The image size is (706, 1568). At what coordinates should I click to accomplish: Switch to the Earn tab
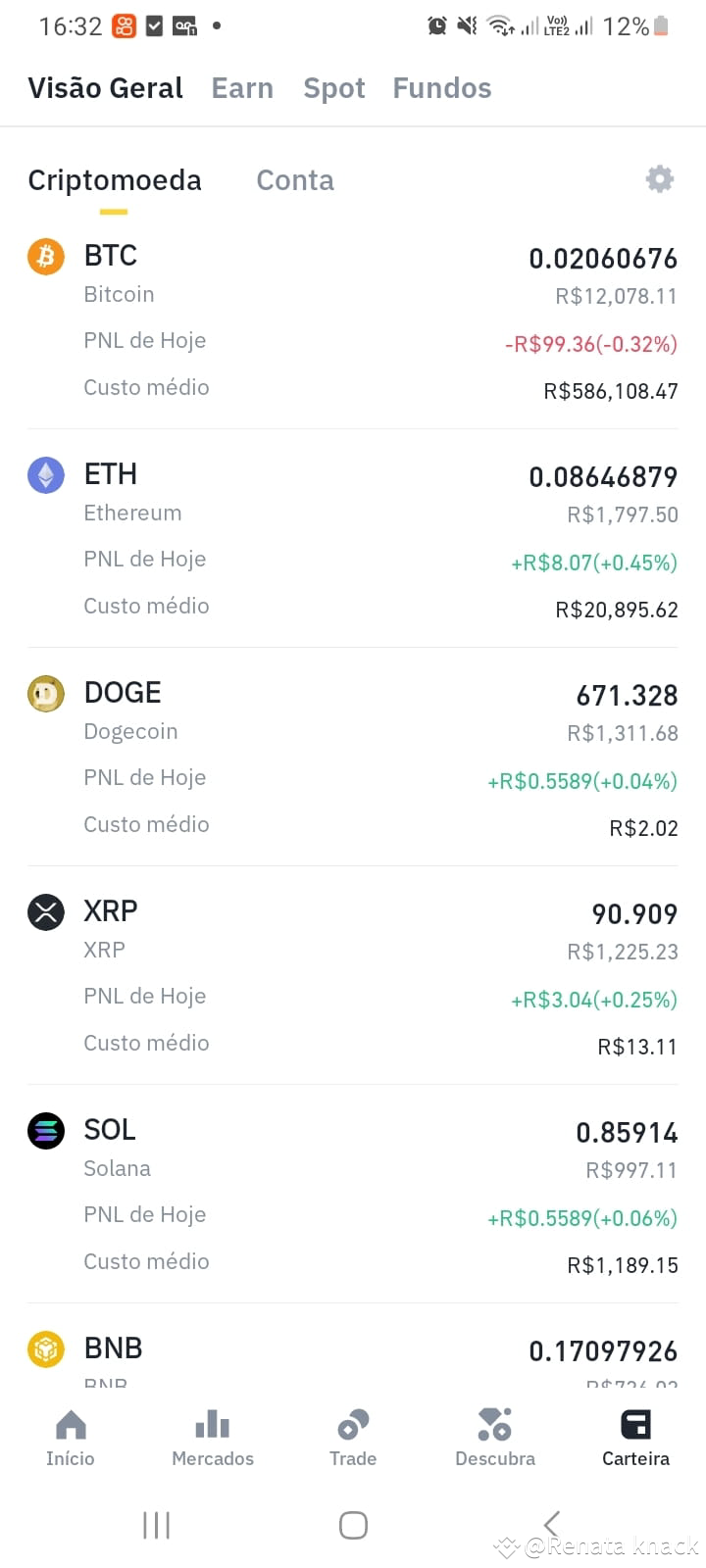(242, 88)
